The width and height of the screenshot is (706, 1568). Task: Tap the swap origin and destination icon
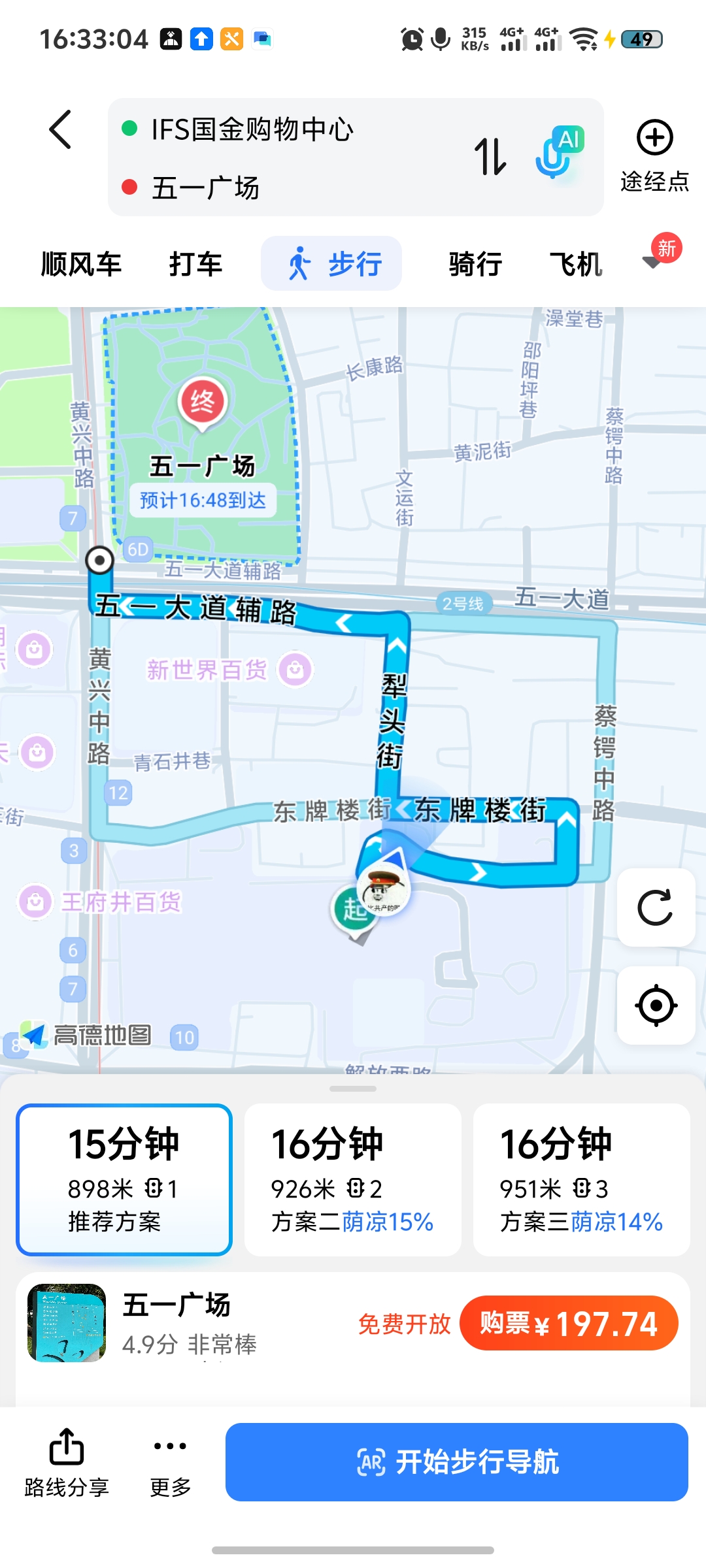(x=492, y=157)
